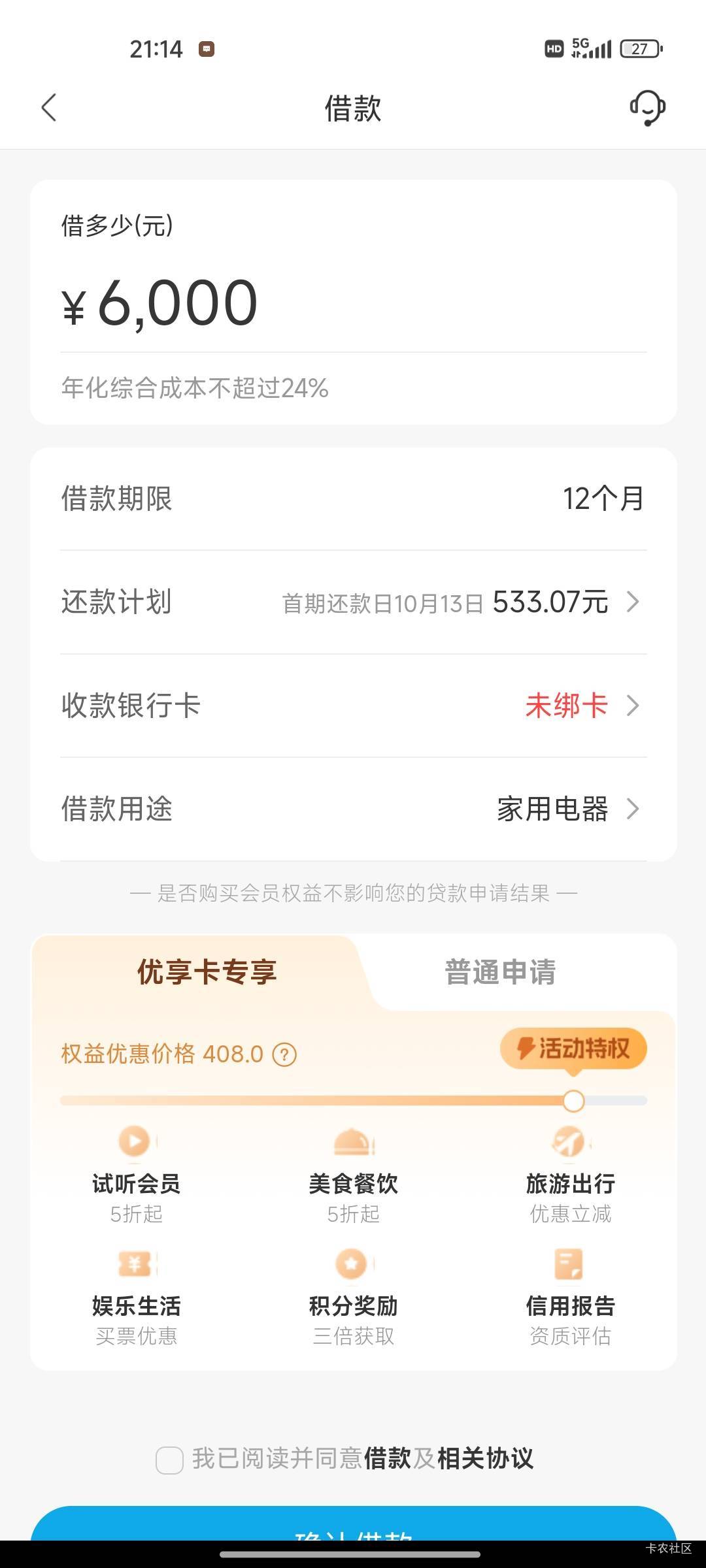This screenshot has height=1568, width=706.
Task: Change the 借款用途 loan purpose
Action: click(x=353, y=809)
